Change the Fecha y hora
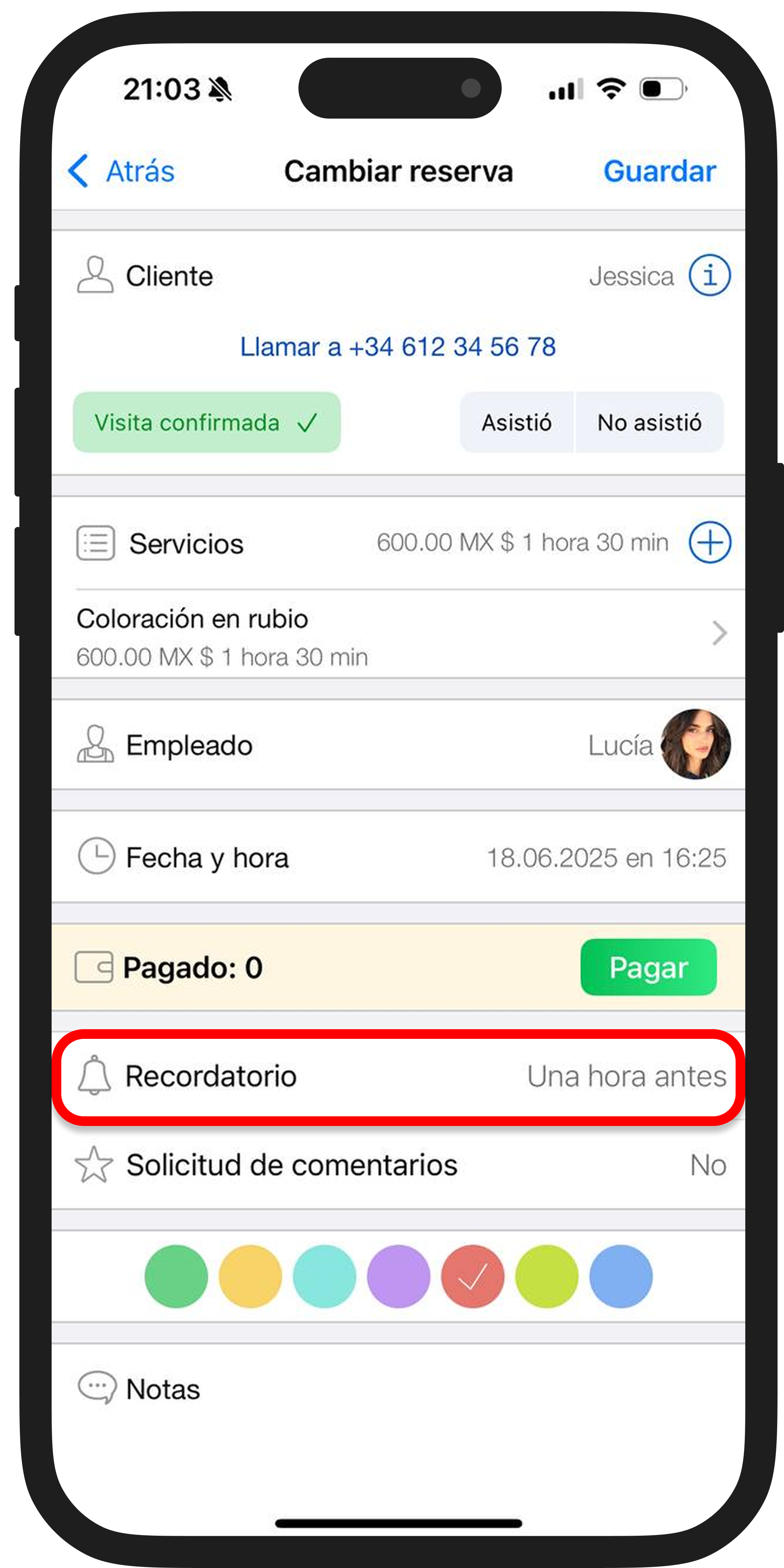The height and width of the screenshot is (1568, 784). (x=398, y=858)
